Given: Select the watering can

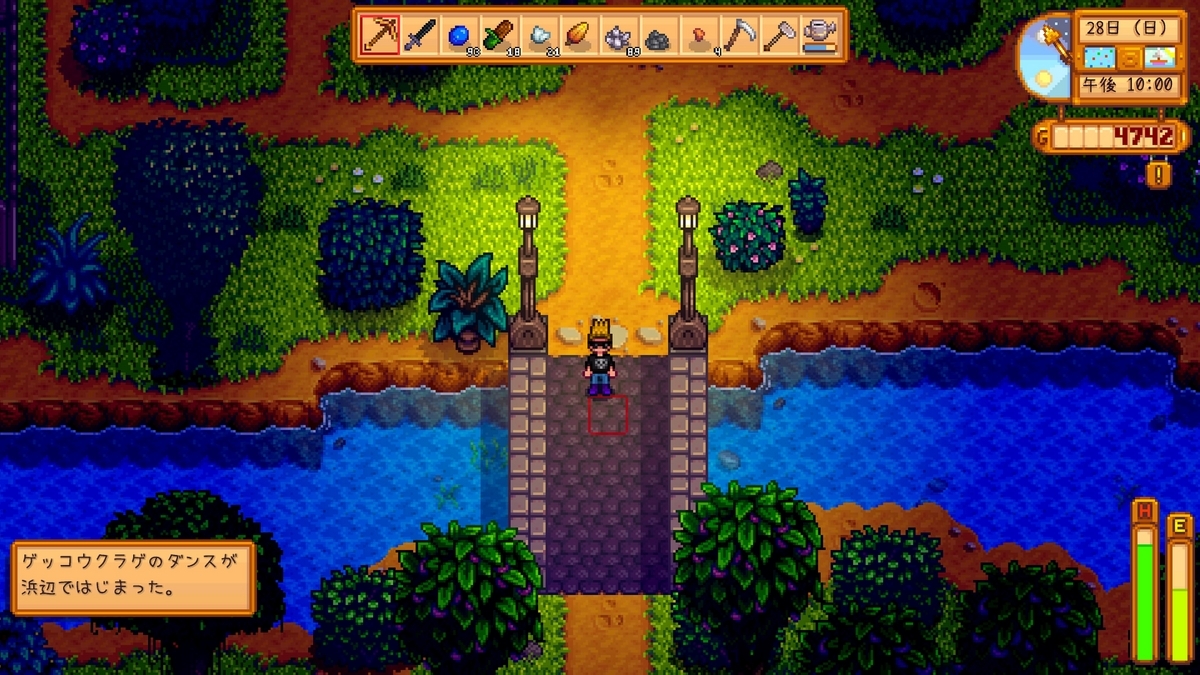Looking at the screenshot, I should pos(820,36).
